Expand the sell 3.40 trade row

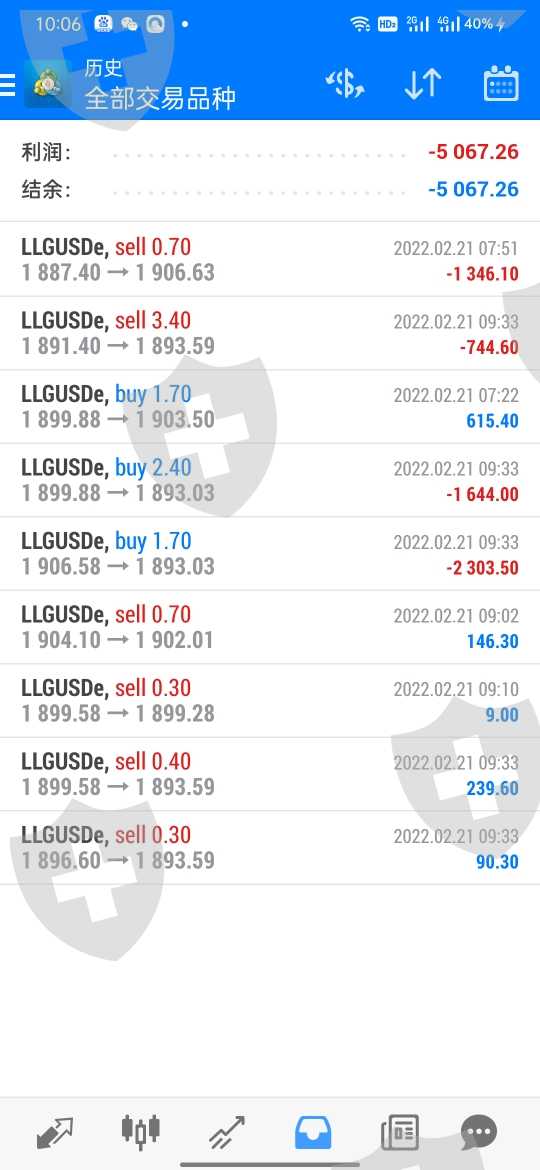pyautogui.click(x=270, y=334)
